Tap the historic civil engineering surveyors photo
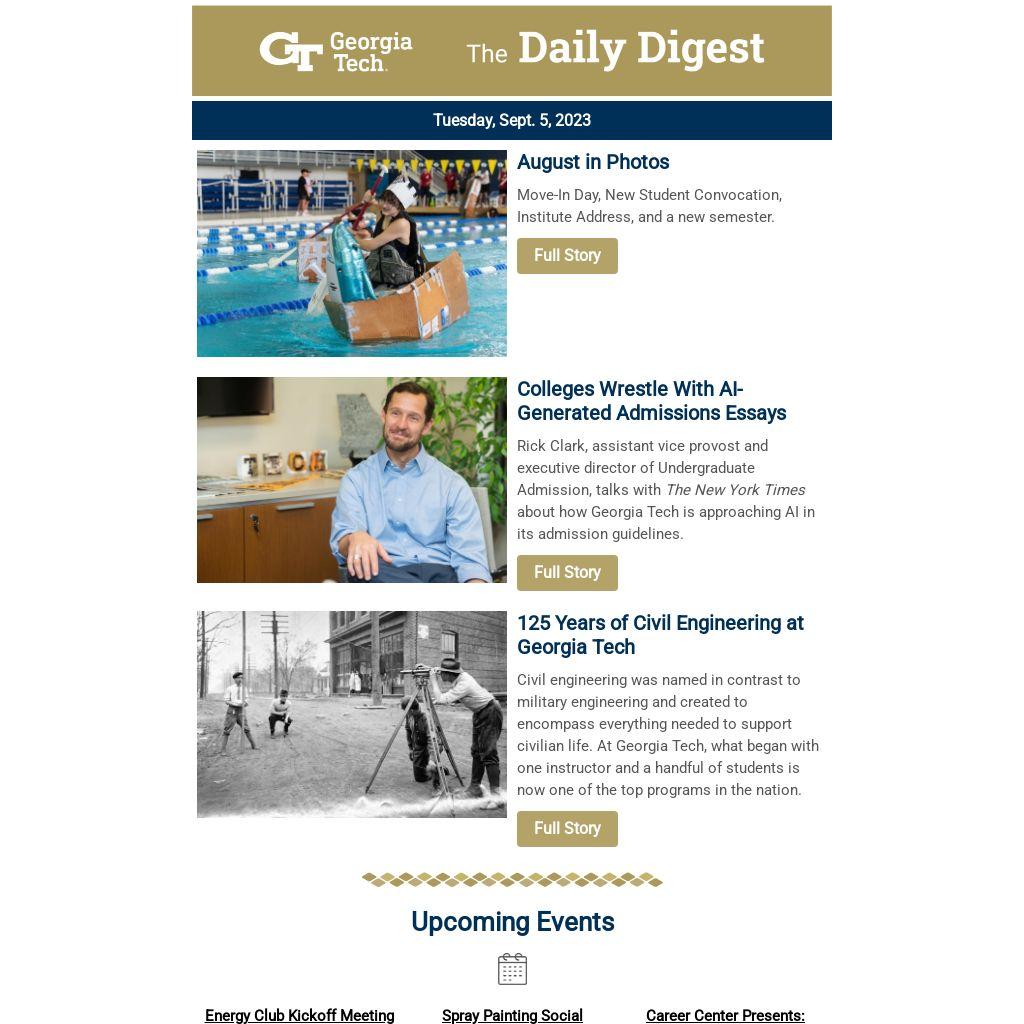Image resolution: width=1024 pixels, height=1024 pixels. (352, 715)
